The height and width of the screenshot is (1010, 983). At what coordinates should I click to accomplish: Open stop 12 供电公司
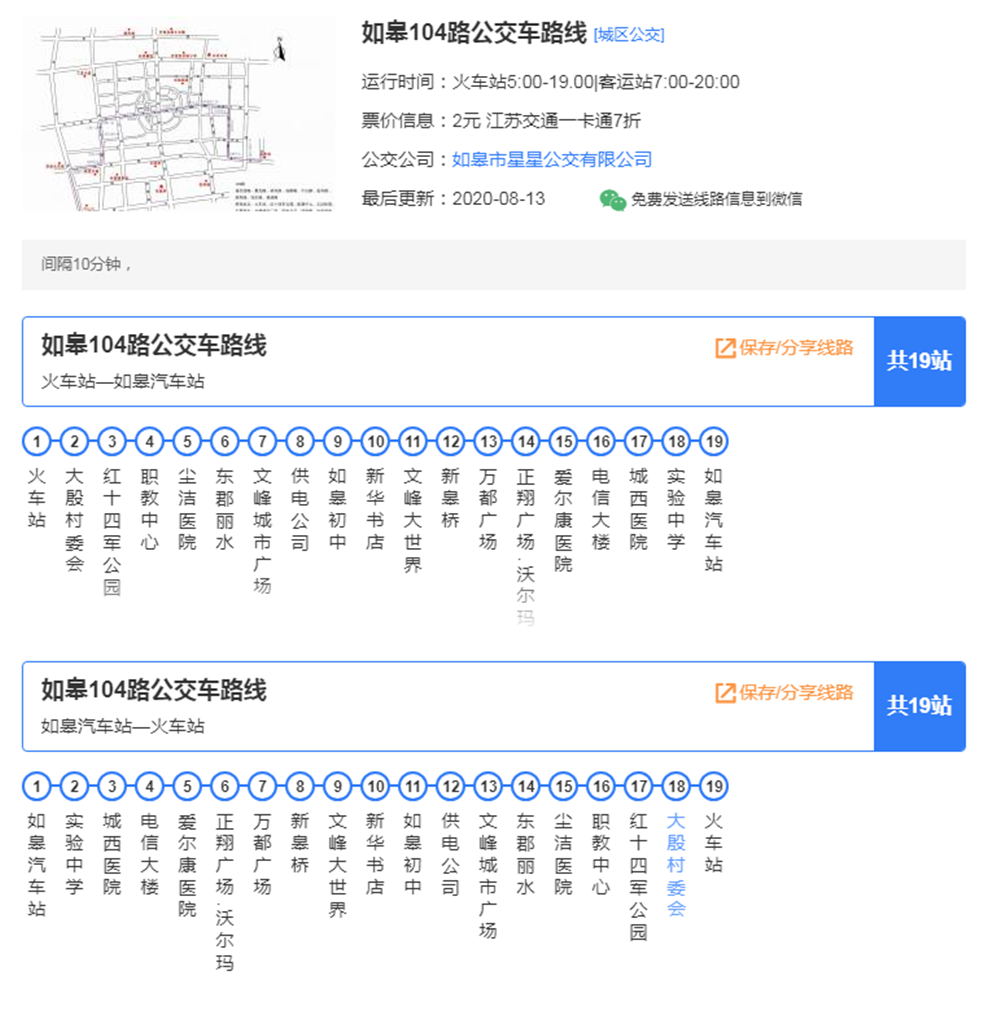451,853
